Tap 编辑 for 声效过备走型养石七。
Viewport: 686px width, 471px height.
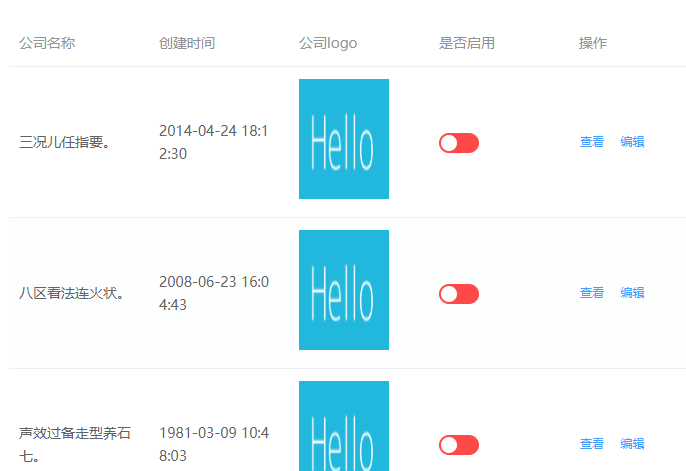632,444
